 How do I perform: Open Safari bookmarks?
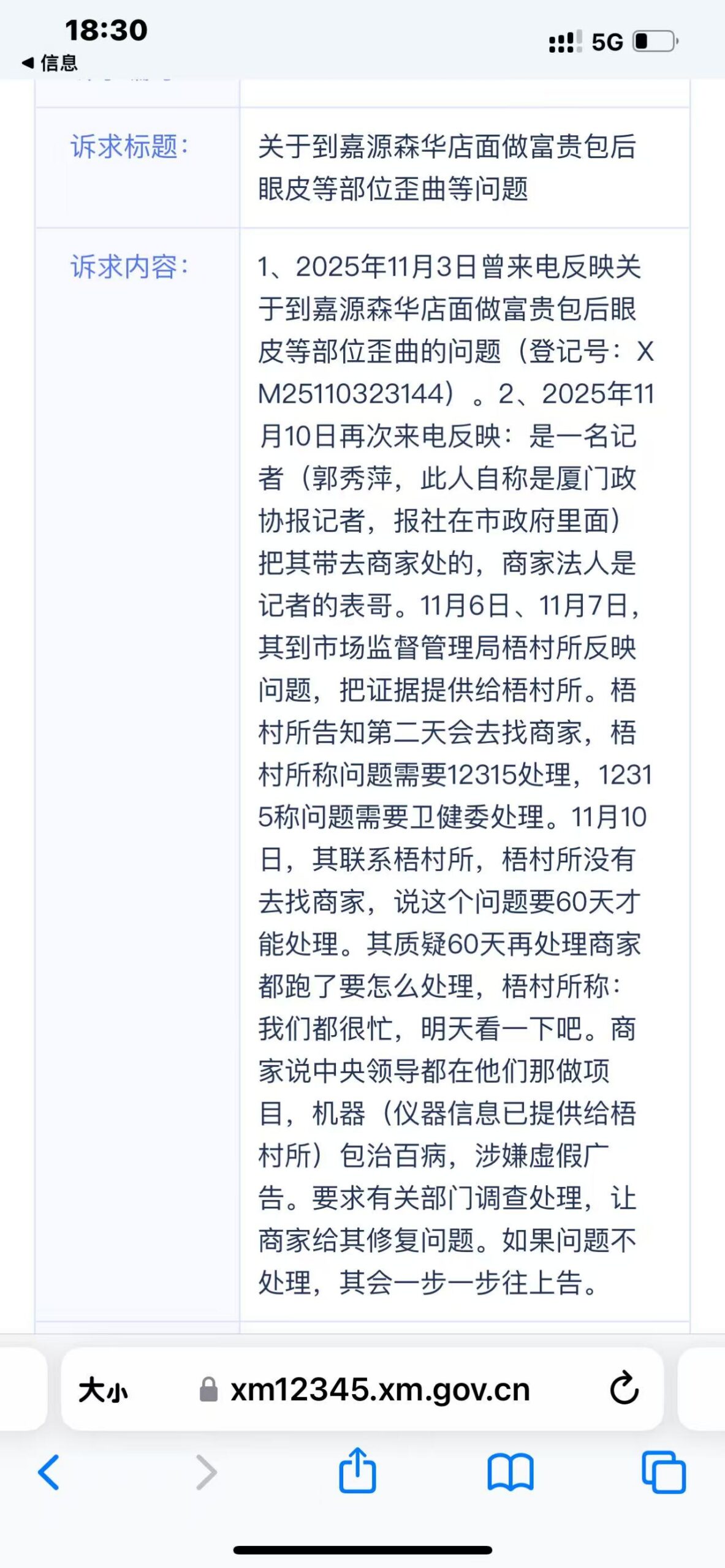click(x=510, y=1472)
